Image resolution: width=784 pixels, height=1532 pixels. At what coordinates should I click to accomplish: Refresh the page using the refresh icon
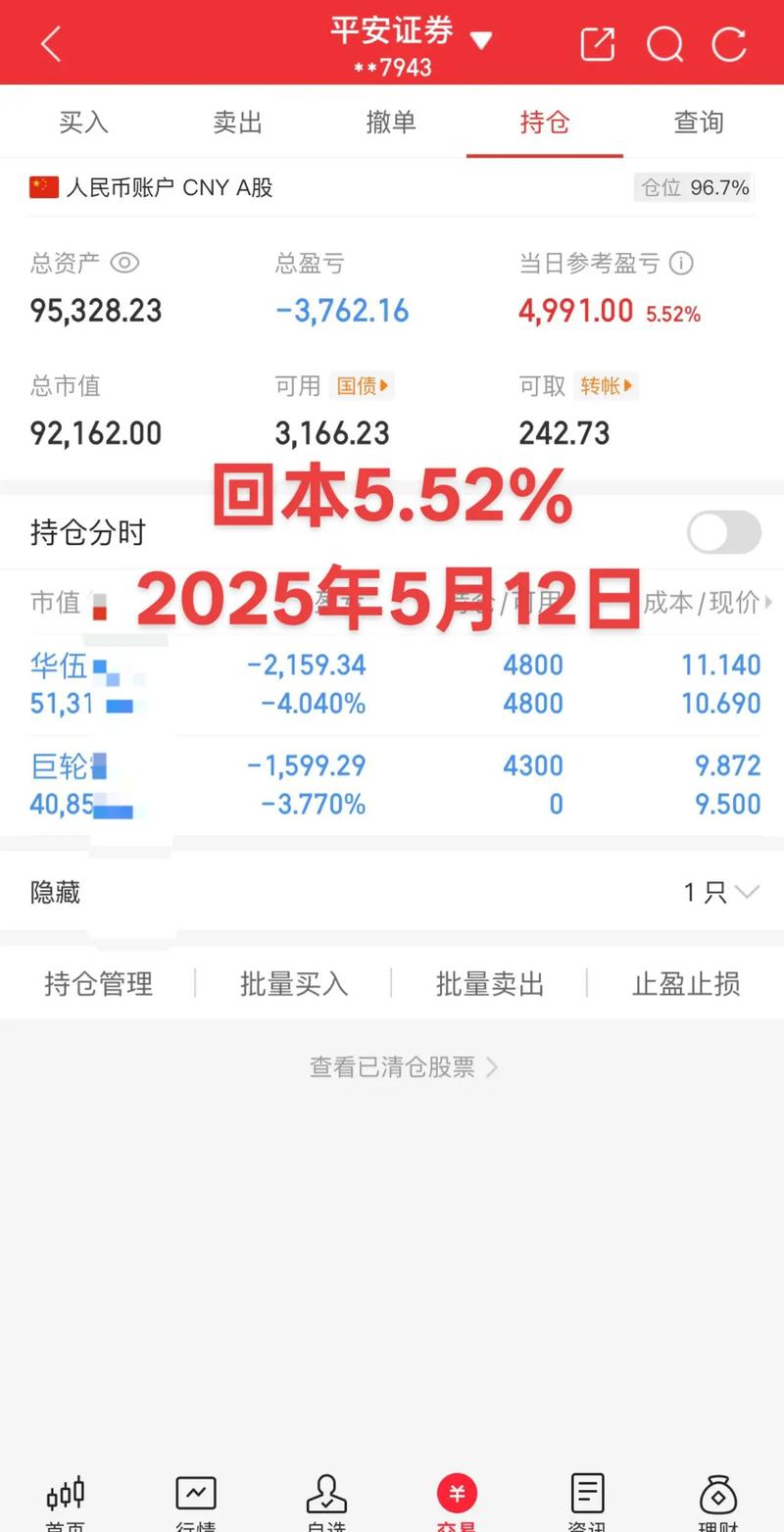[729, 44]
